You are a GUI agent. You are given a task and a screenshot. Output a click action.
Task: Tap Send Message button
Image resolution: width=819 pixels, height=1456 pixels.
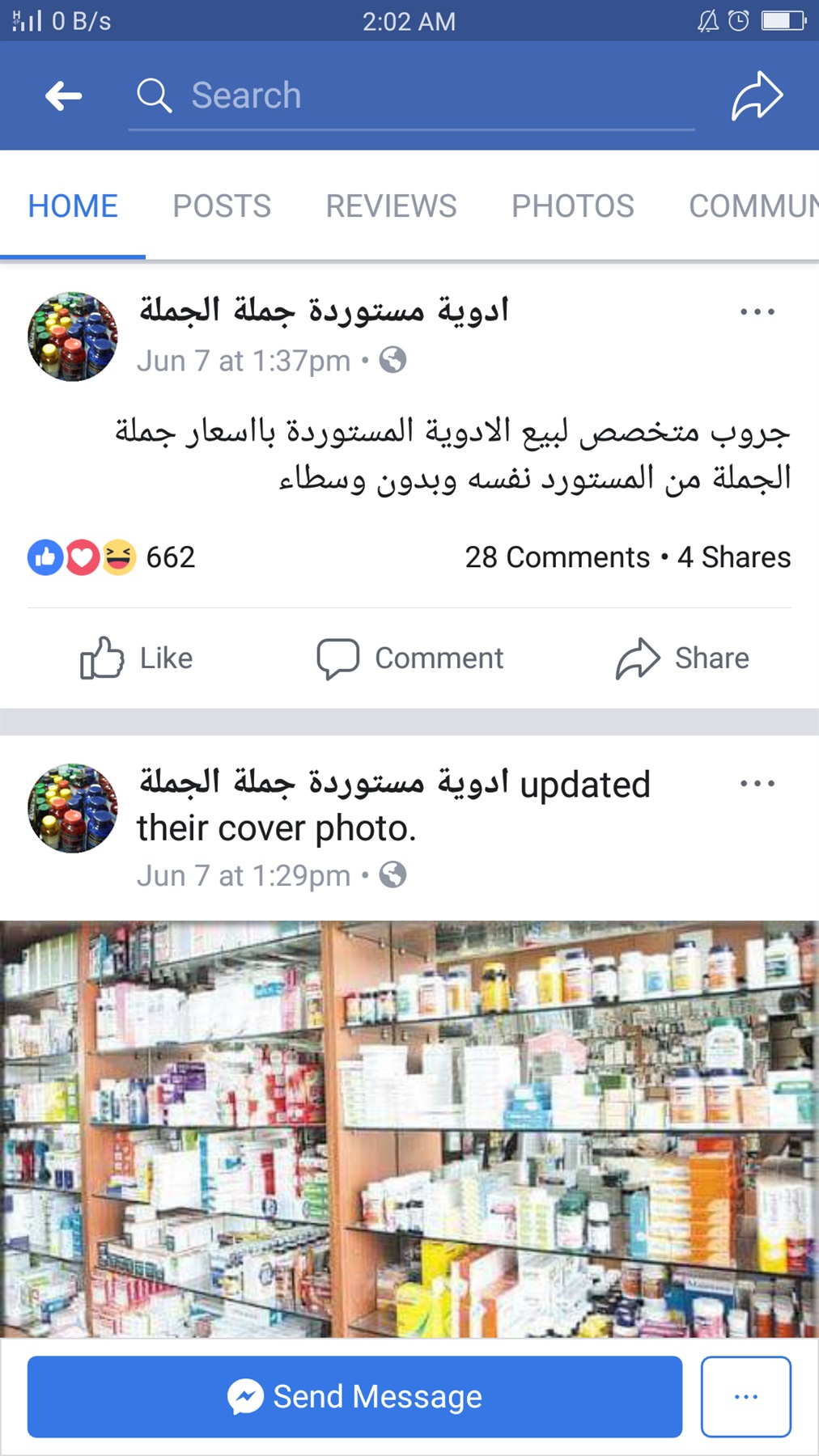point(354,1397)
